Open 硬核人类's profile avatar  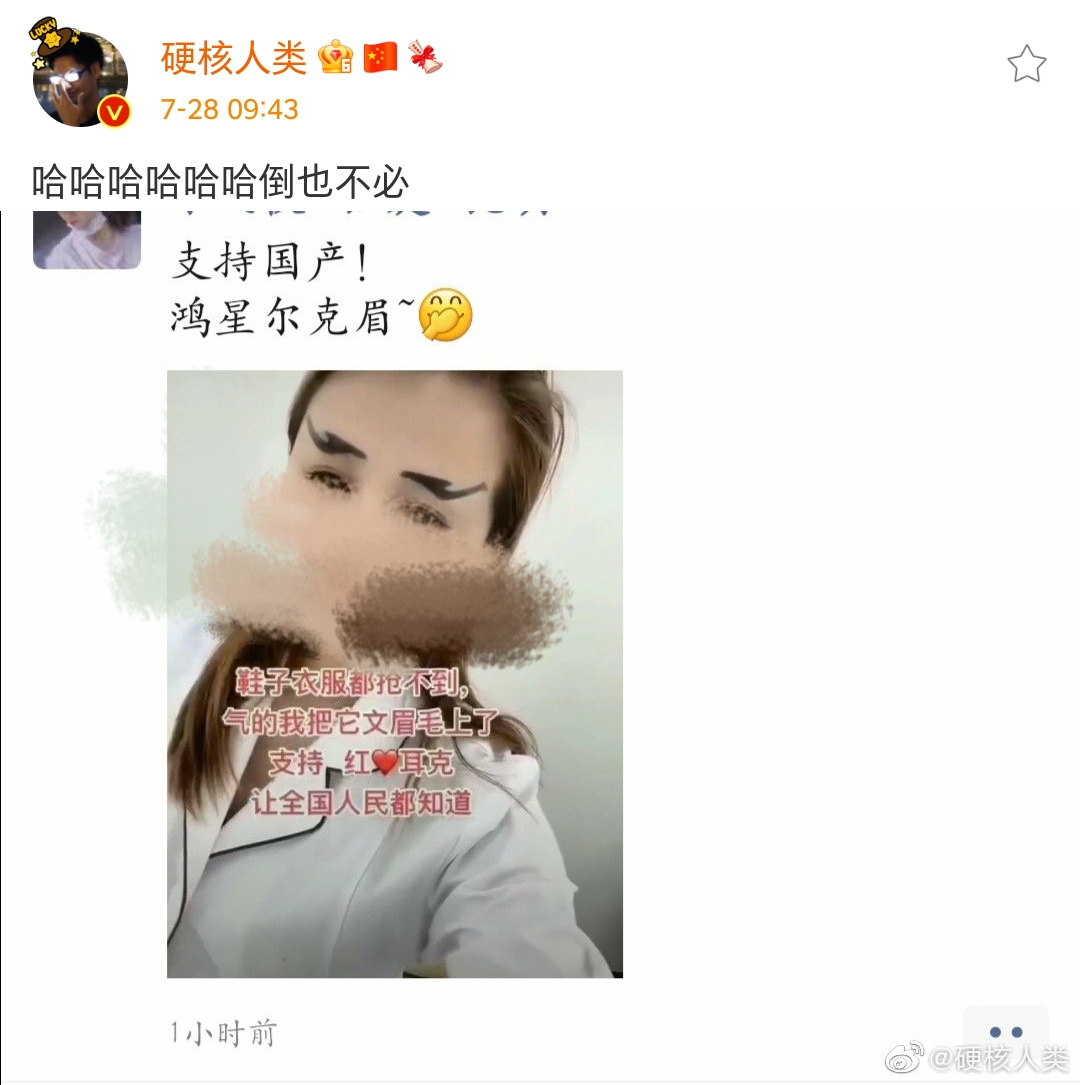81,78
